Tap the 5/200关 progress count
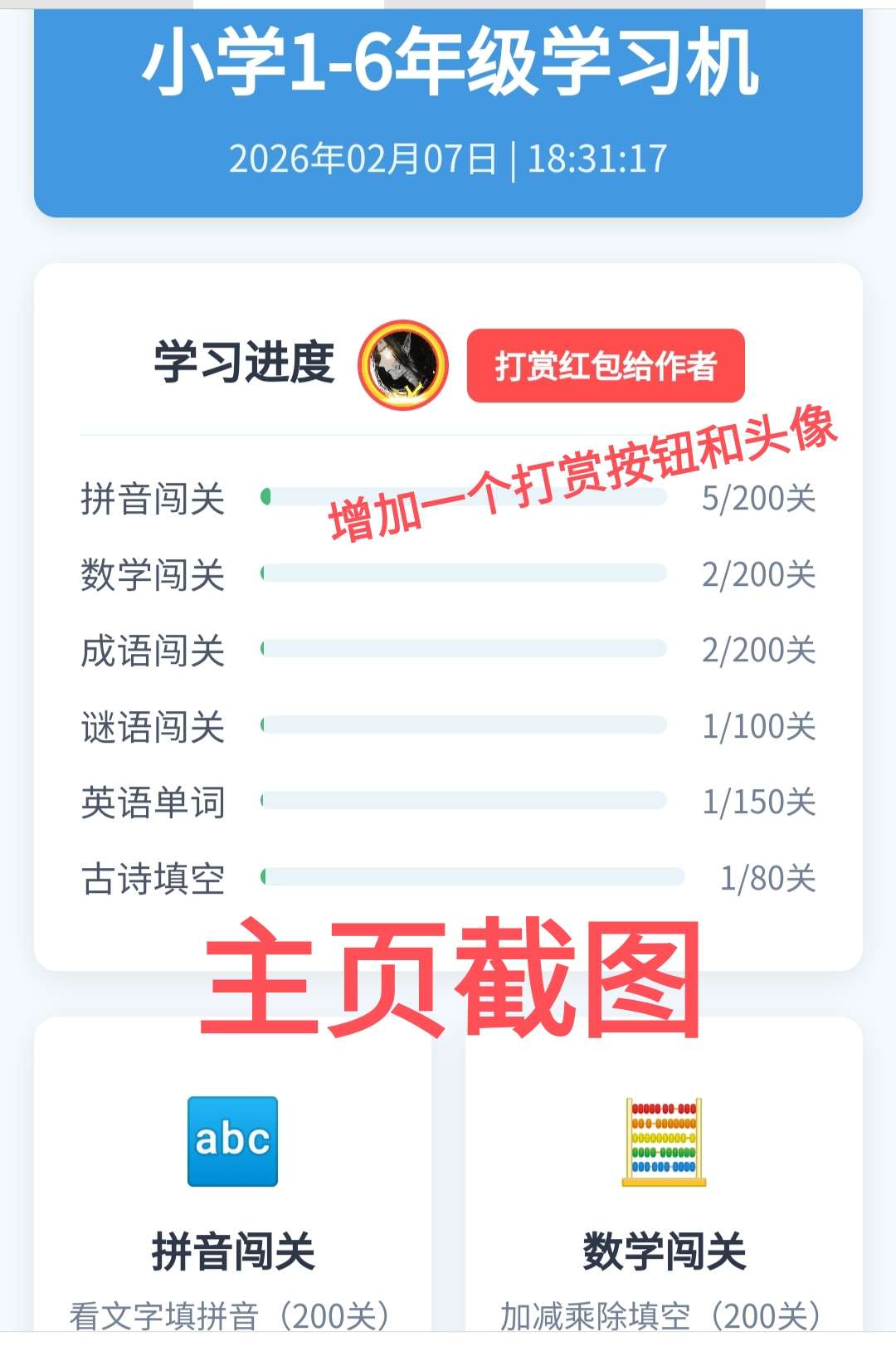This screenshot has width=896, height=1356. click(x=757, y=495)
